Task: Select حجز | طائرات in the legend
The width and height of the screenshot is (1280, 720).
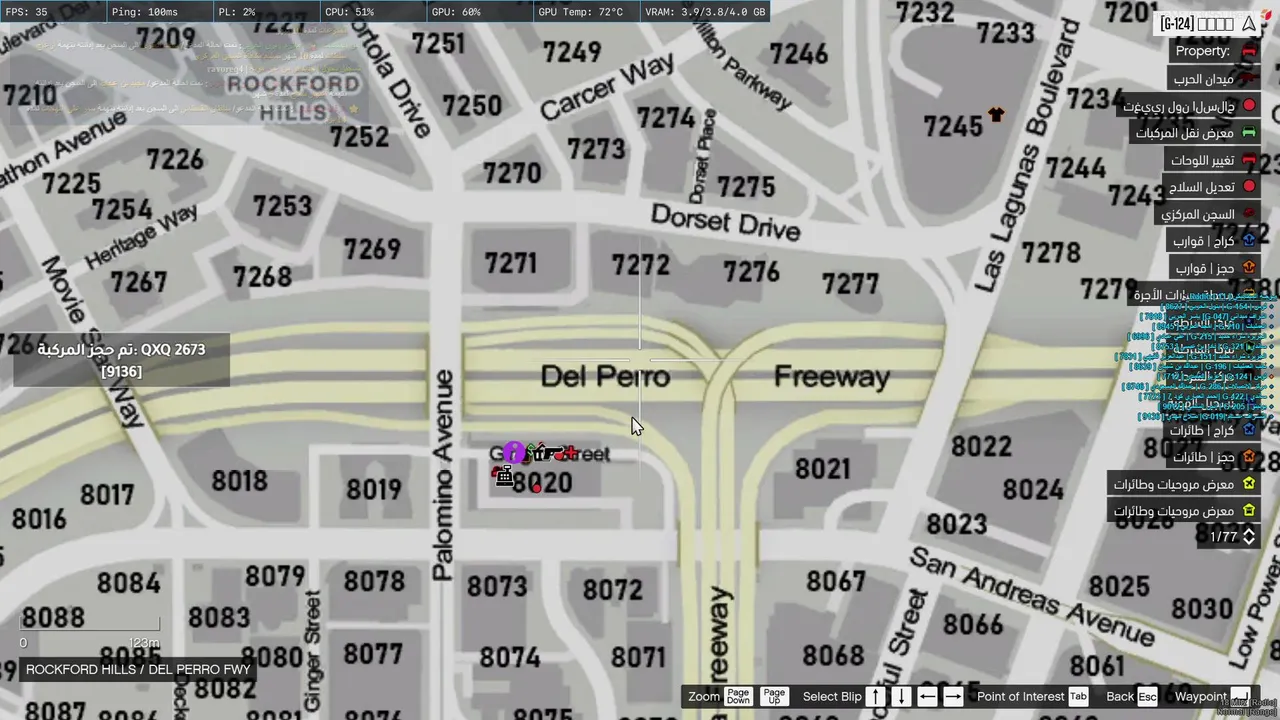Action: coord(1212,457)
